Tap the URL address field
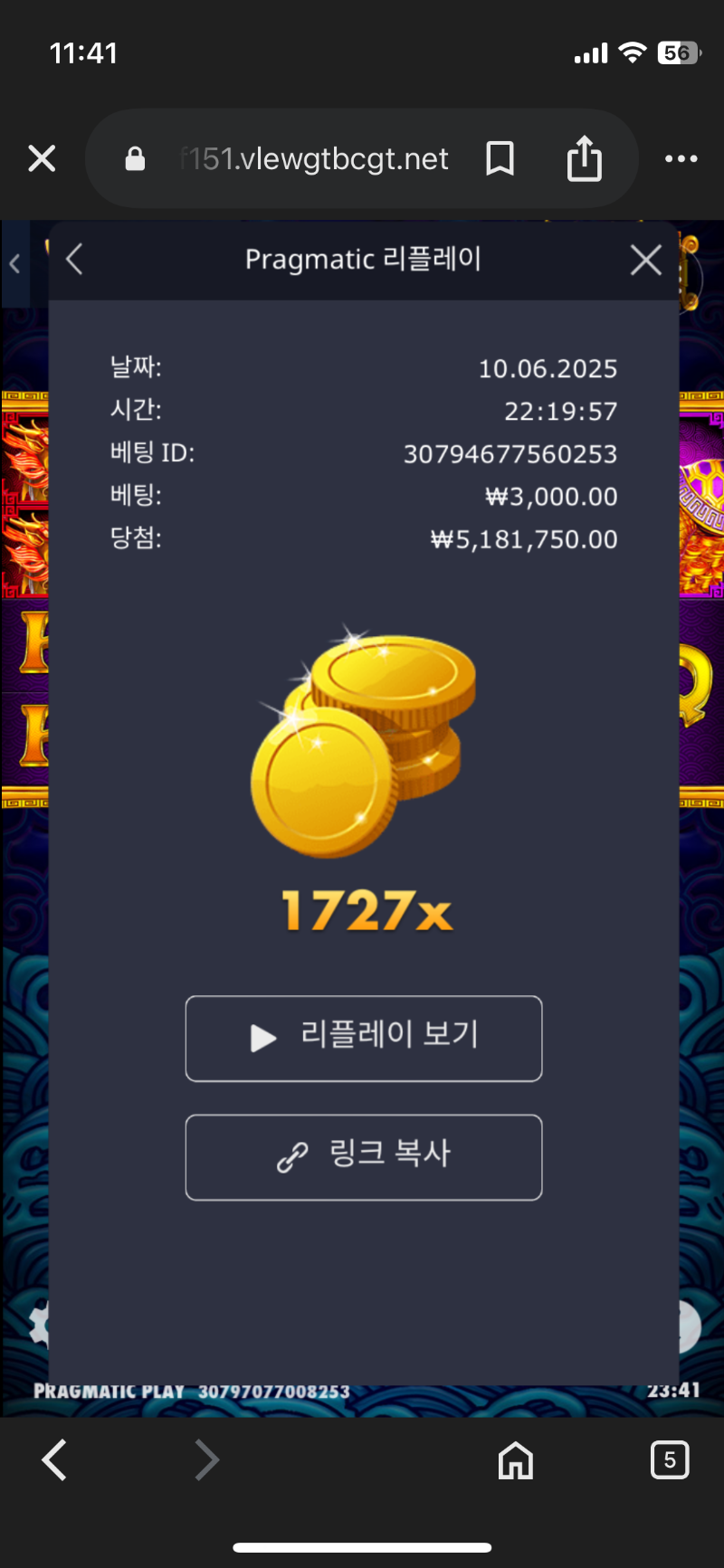 [313, 159]
